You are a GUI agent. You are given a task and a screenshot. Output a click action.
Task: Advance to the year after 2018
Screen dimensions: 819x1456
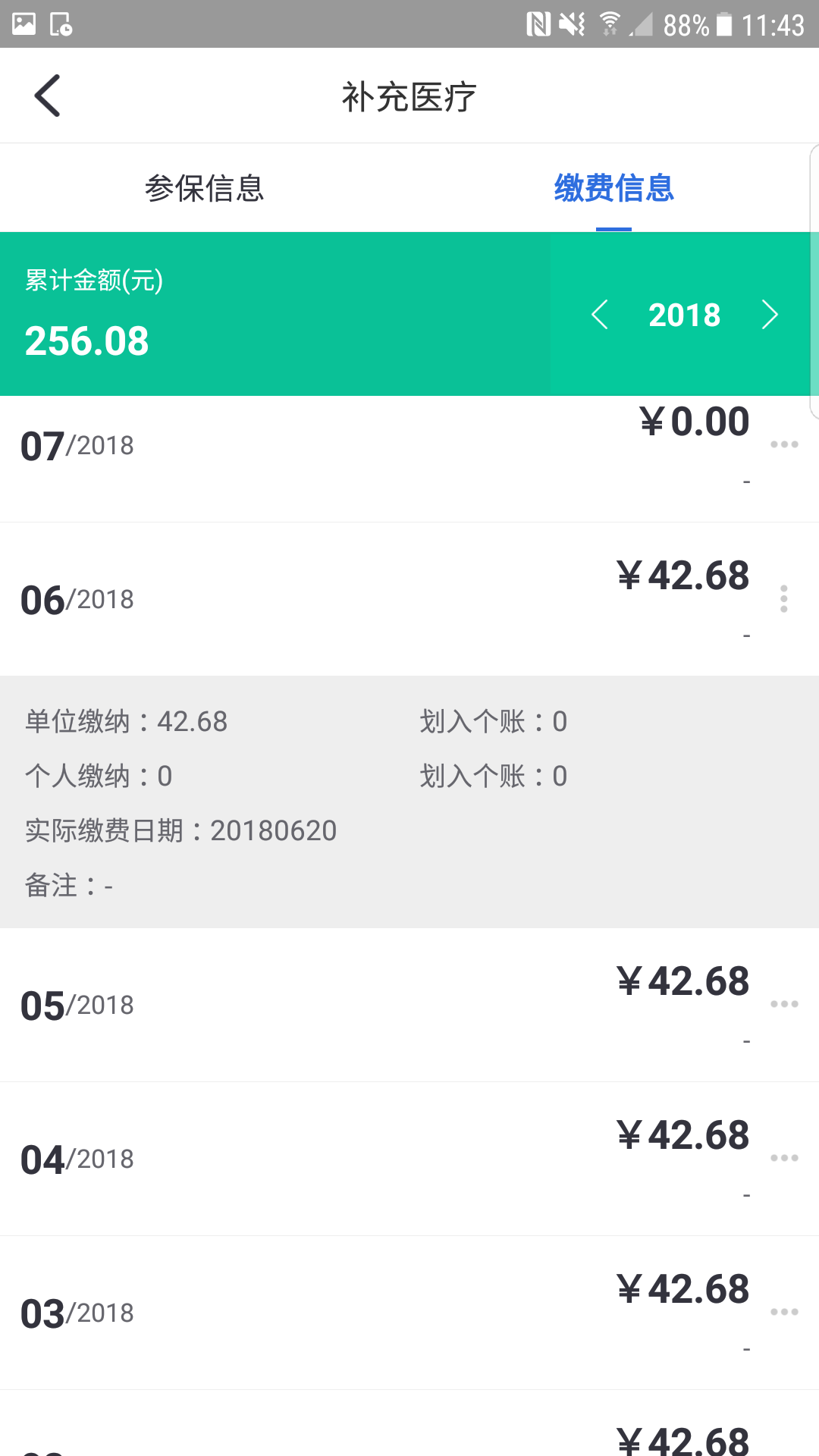pyautogui.click(x=770, y=314)
